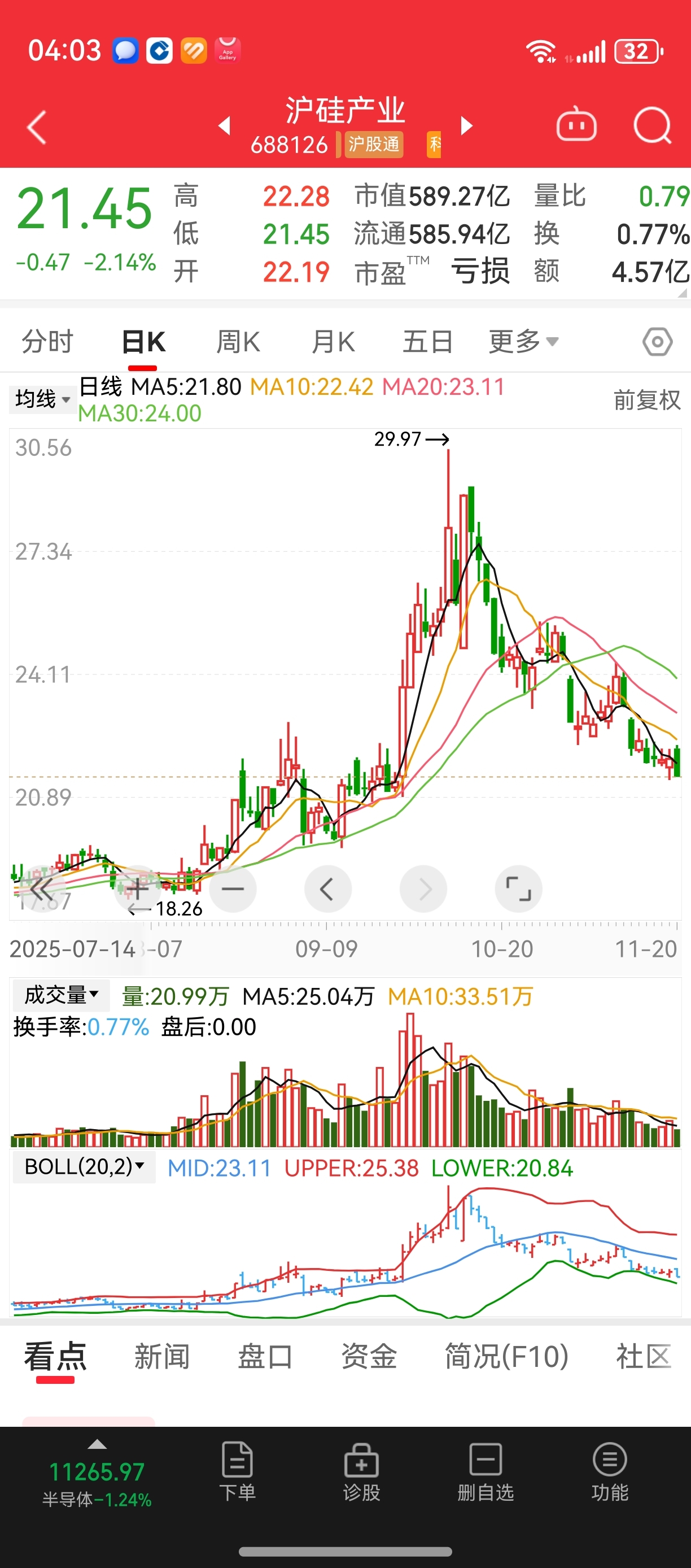691x1568 pixels.
Task: Expand the 更多 chart period dropdown
Action: point(523,342)
